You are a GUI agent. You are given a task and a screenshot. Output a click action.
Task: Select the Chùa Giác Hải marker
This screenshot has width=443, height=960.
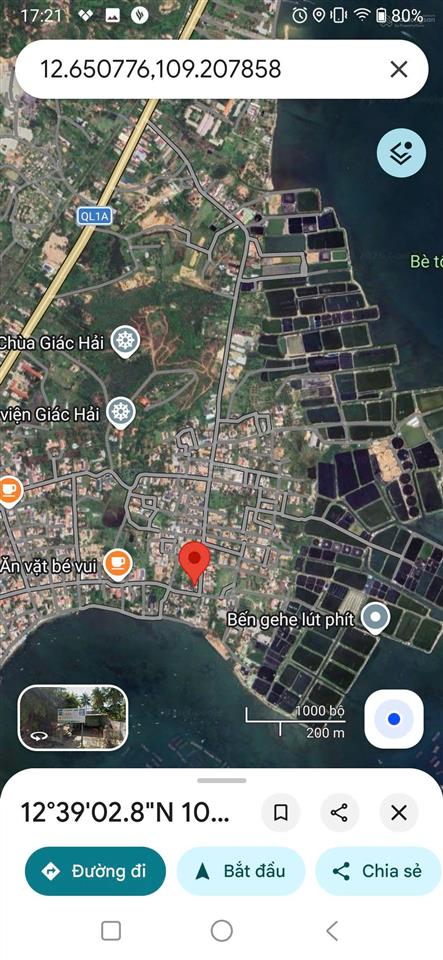(x=125, y=341)
